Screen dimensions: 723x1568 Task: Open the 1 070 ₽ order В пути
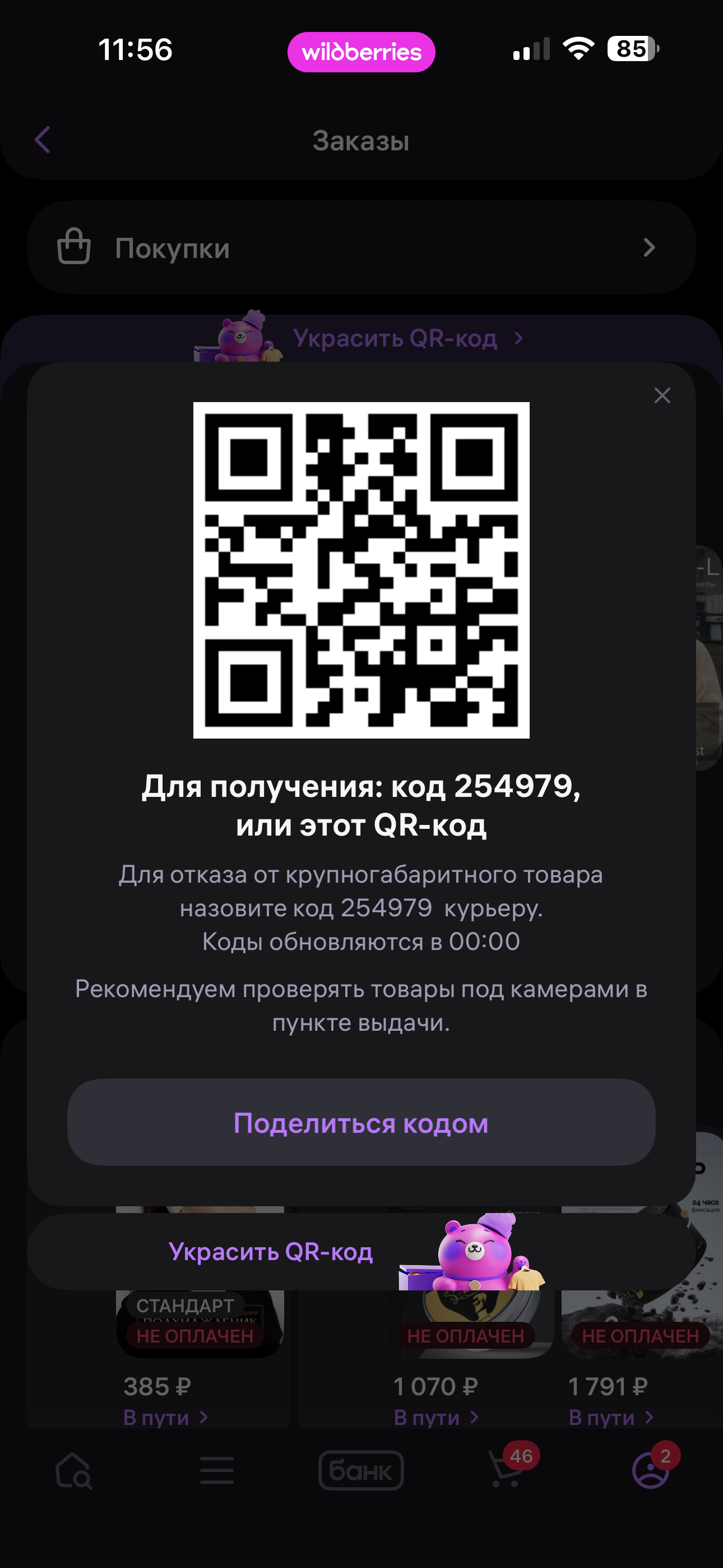click(x=434, y=1418)
